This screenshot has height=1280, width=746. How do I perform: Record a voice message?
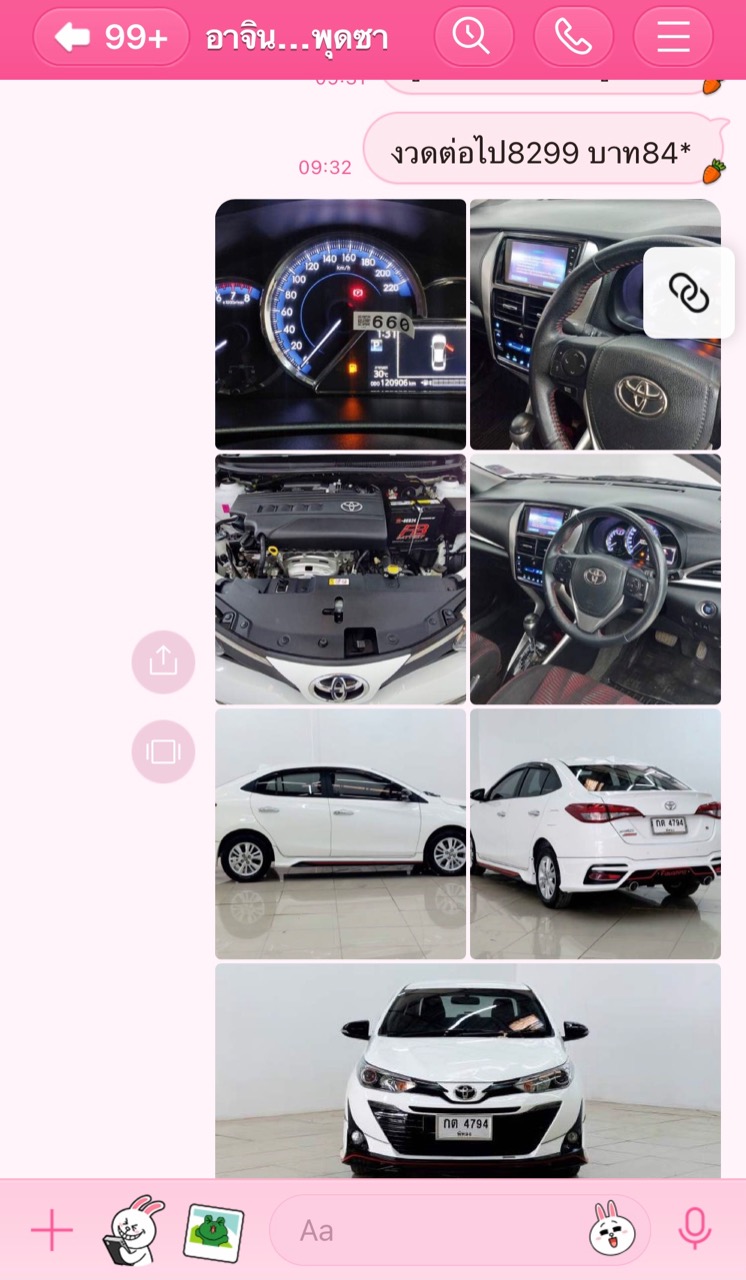point(695,1230)
